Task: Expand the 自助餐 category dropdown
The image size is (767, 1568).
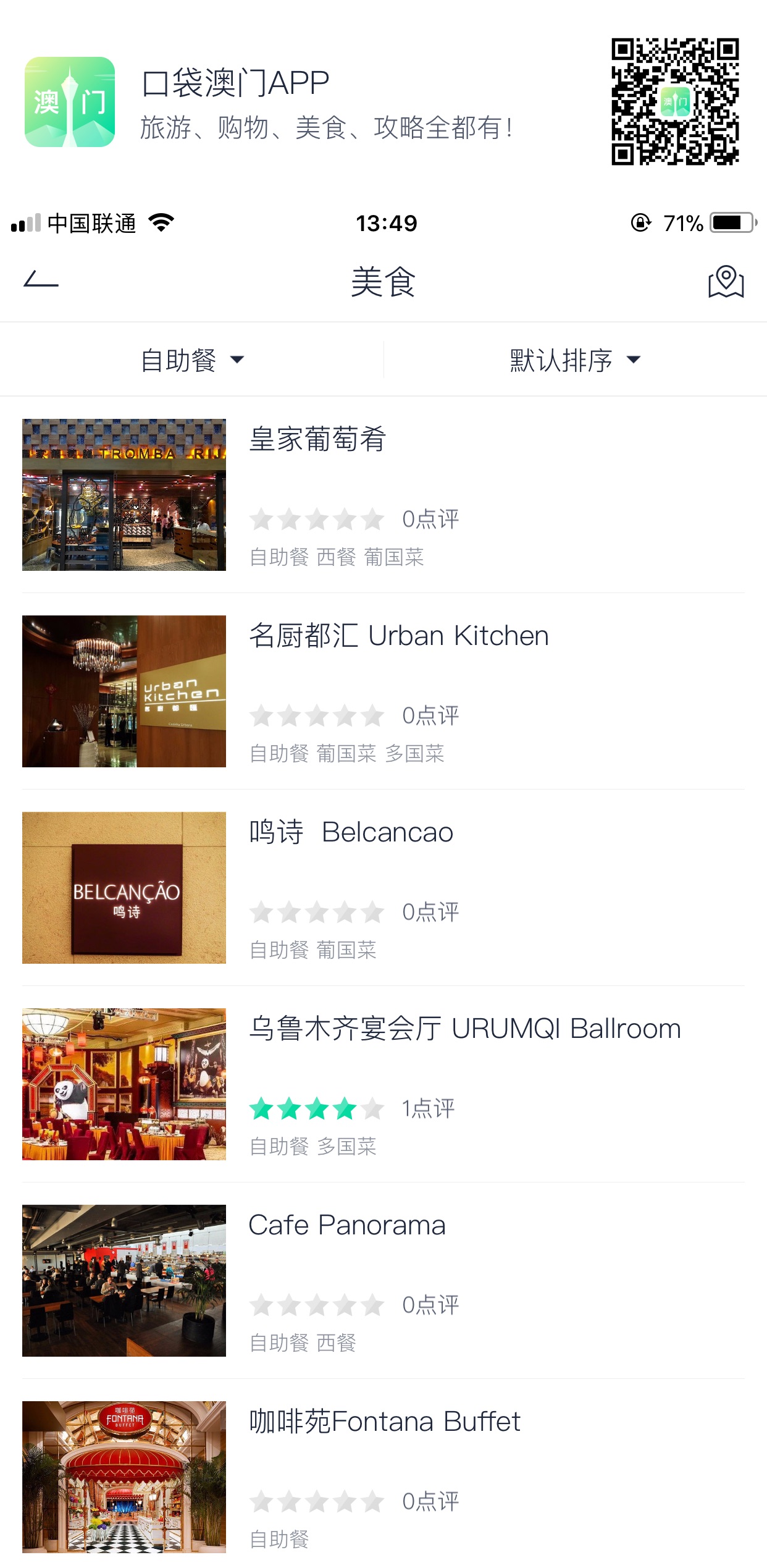Action: tap(192, 360)
